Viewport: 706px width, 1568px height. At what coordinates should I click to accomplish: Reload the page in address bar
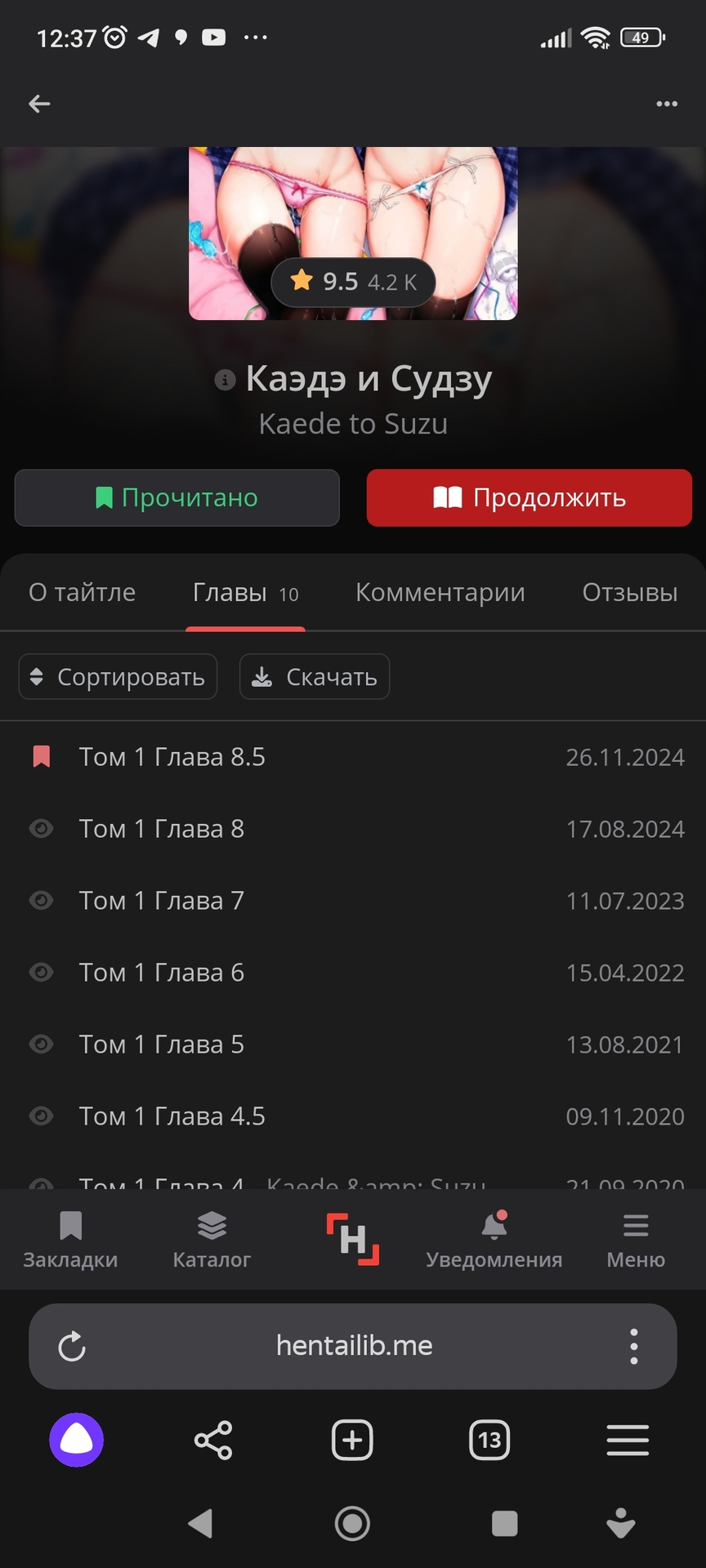72,1347
